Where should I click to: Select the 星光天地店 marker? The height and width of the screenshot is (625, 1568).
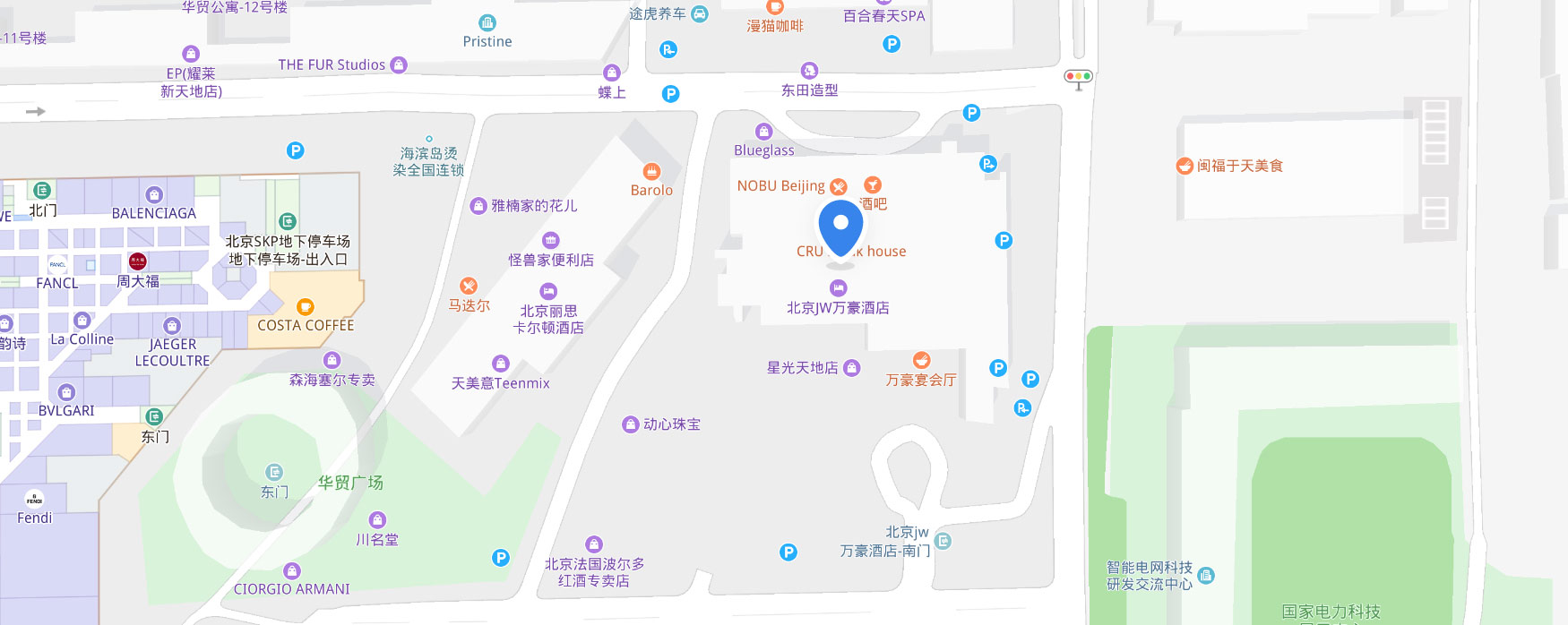coord(852,368)
